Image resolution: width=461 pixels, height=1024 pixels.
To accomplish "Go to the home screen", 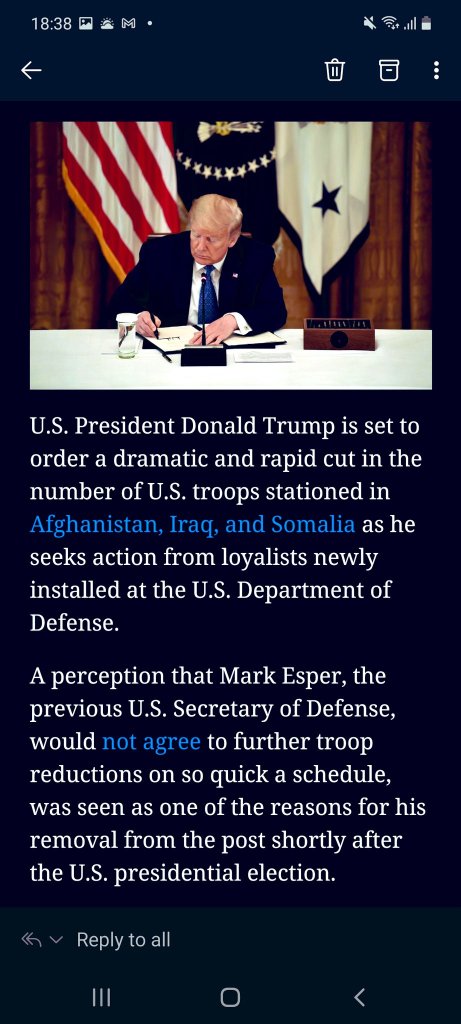I will click(x=230, y=997).
